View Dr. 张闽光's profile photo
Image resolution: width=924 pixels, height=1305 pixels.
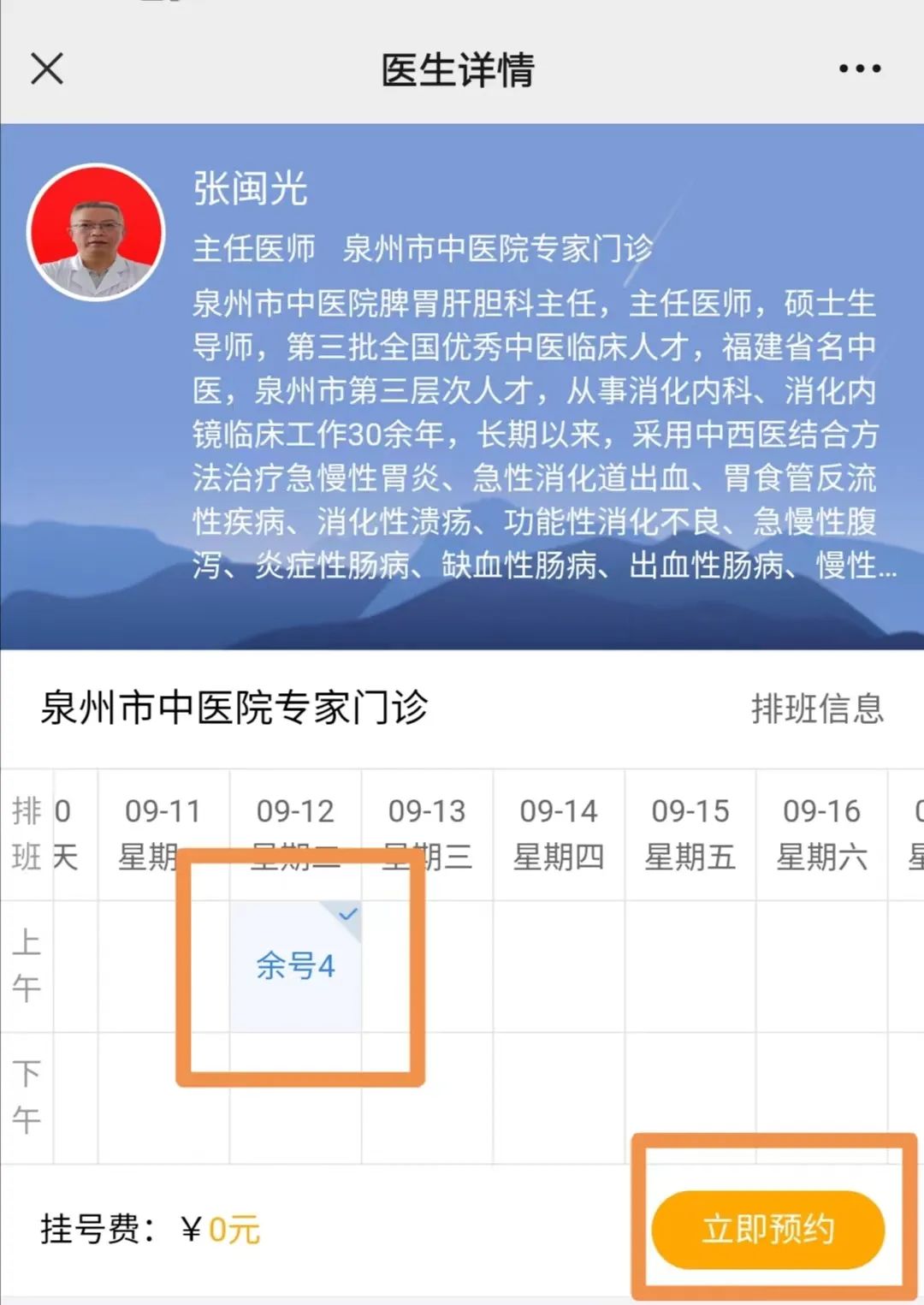pyautogui.click(x=96, y=233)
